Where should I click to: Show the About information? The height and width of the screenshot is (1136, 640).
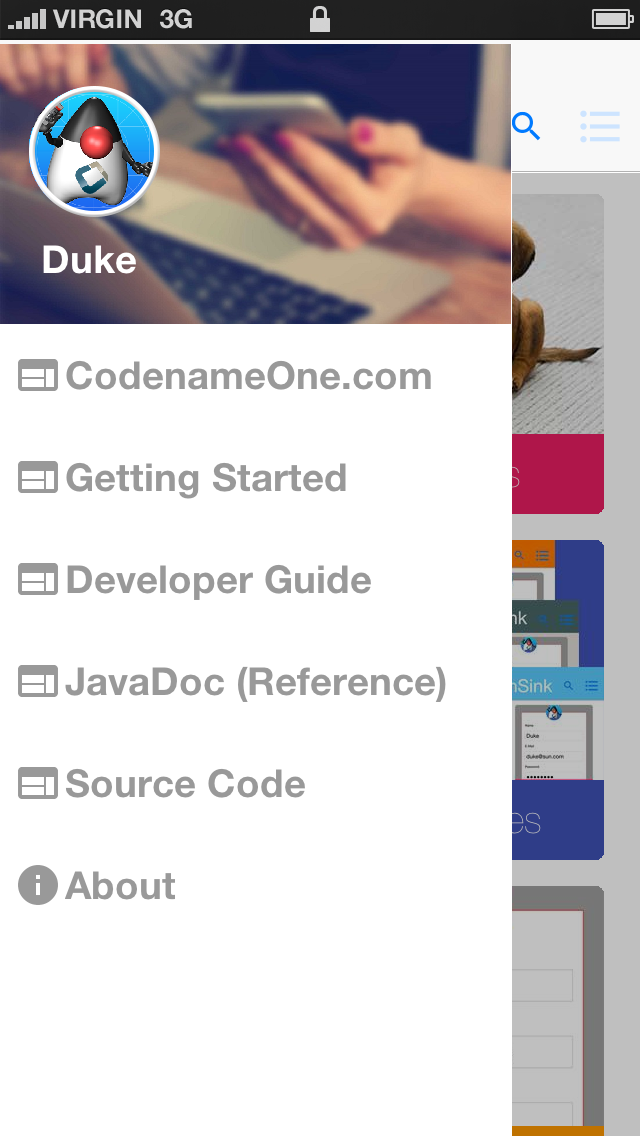[x=120, y=887]
